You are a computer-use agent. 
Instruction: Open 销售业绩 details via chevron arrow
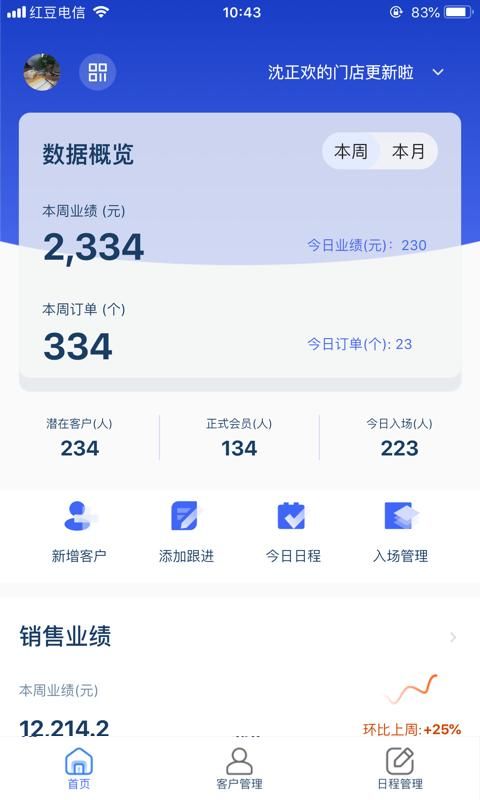coord(453,637)
